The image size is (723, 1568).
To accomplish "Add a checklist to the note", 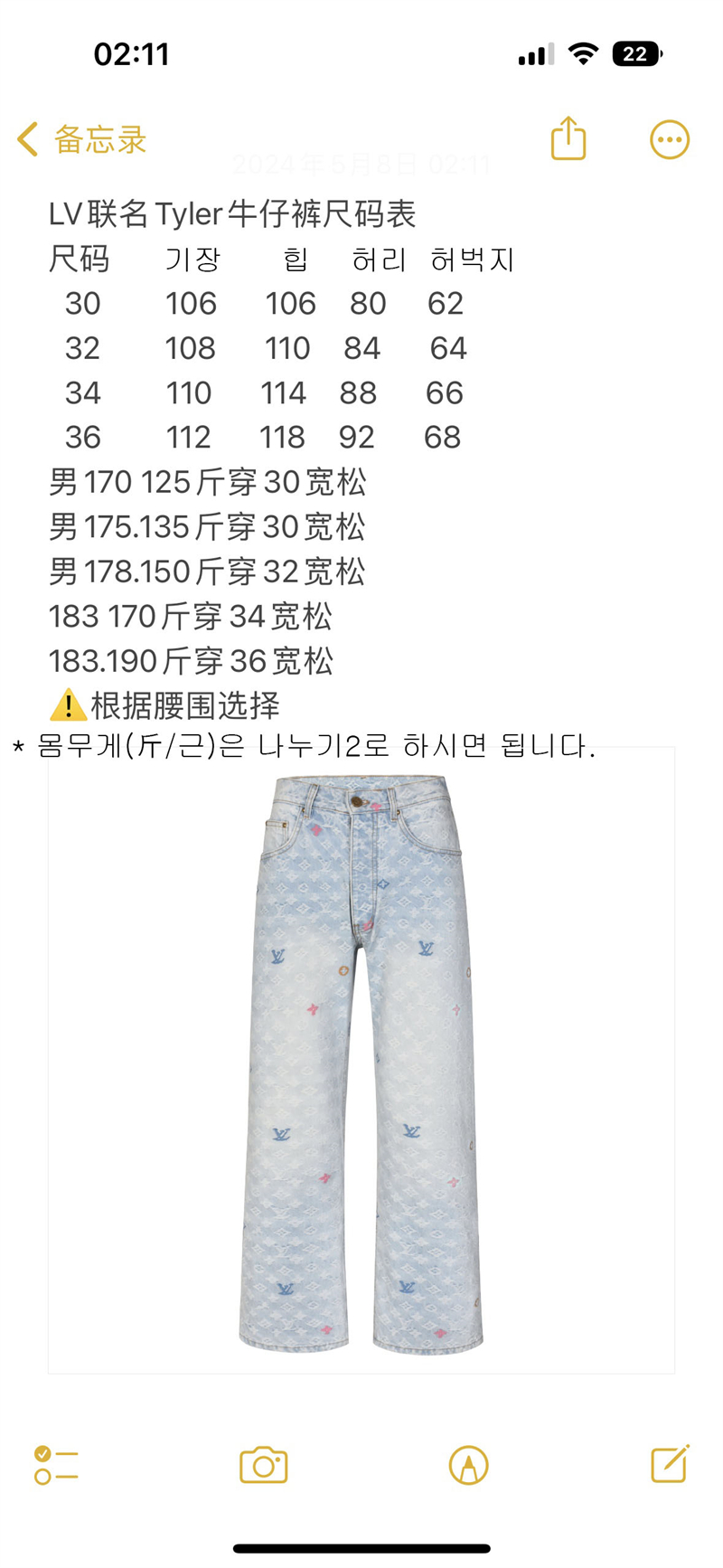I will 56,1464.
